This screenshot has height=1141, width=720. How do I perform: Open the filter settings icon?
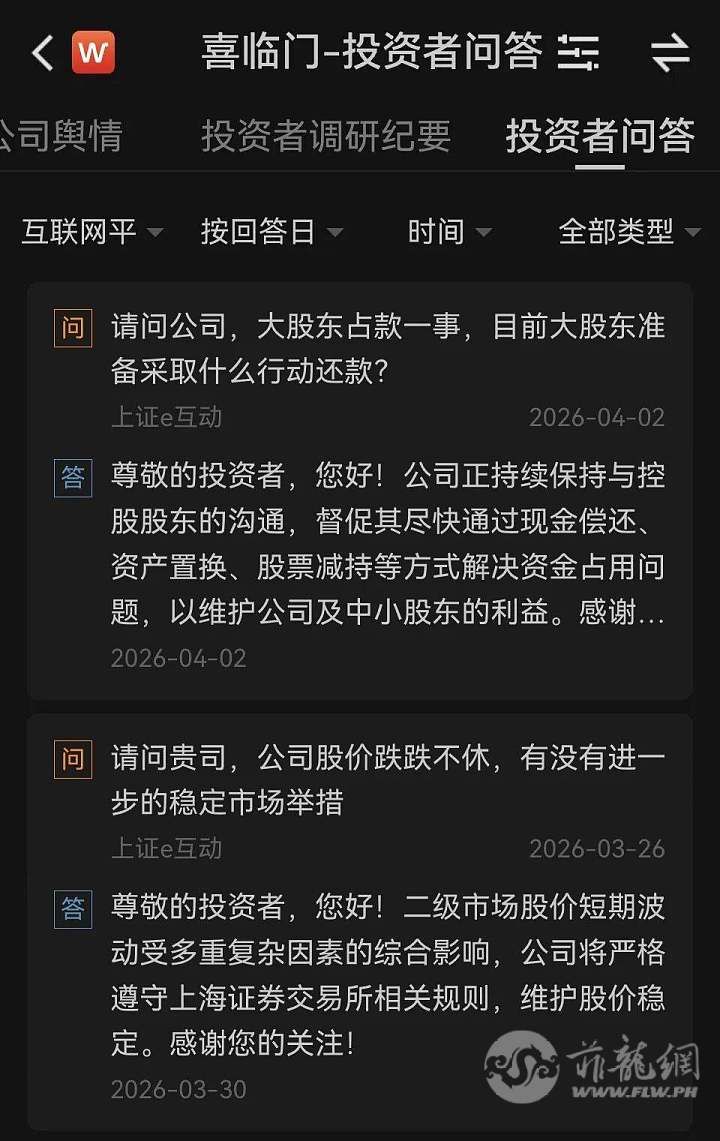578,52
